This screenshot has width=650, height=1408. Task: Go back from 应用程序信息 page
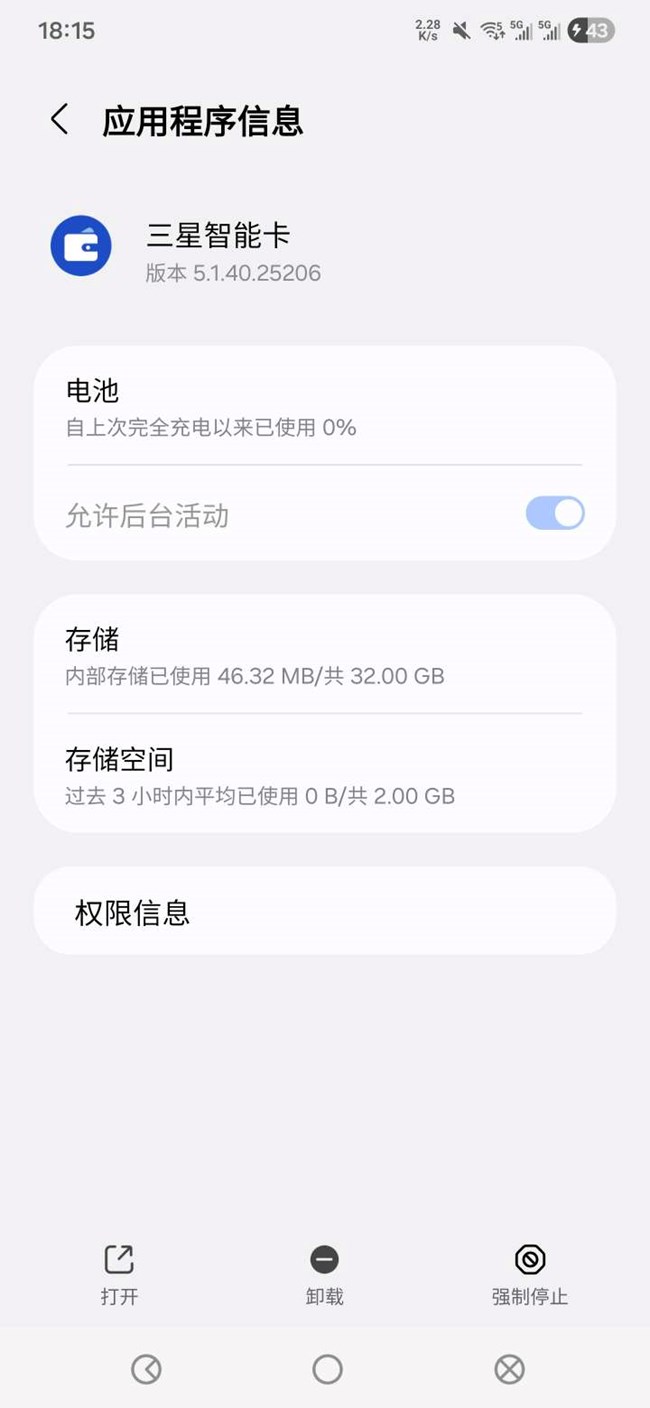pyautogui.click(x=60, y=120)
